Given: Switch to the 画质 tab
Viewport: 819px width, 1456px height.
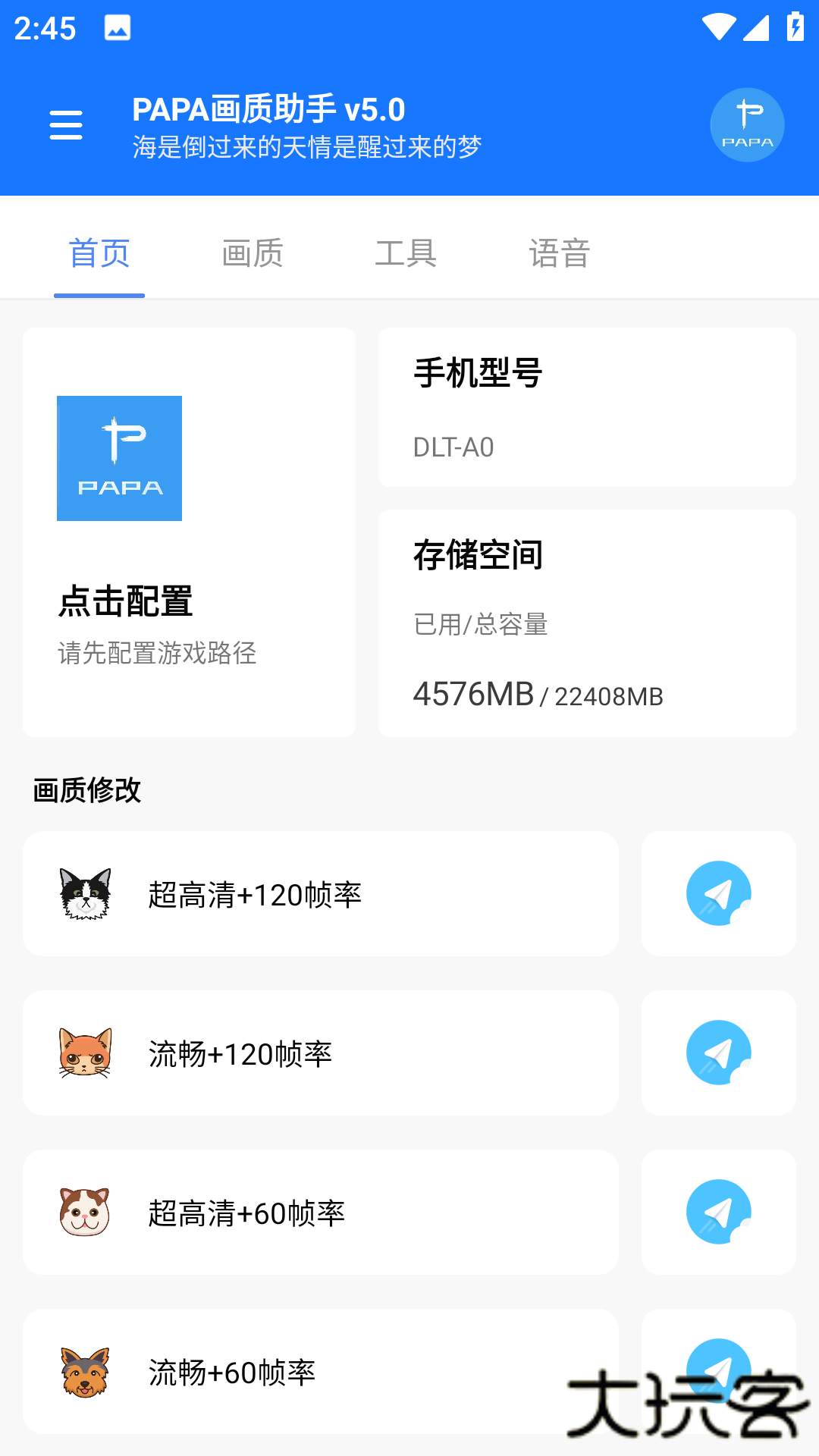Looking at the screenshot, I should (252, 253).
